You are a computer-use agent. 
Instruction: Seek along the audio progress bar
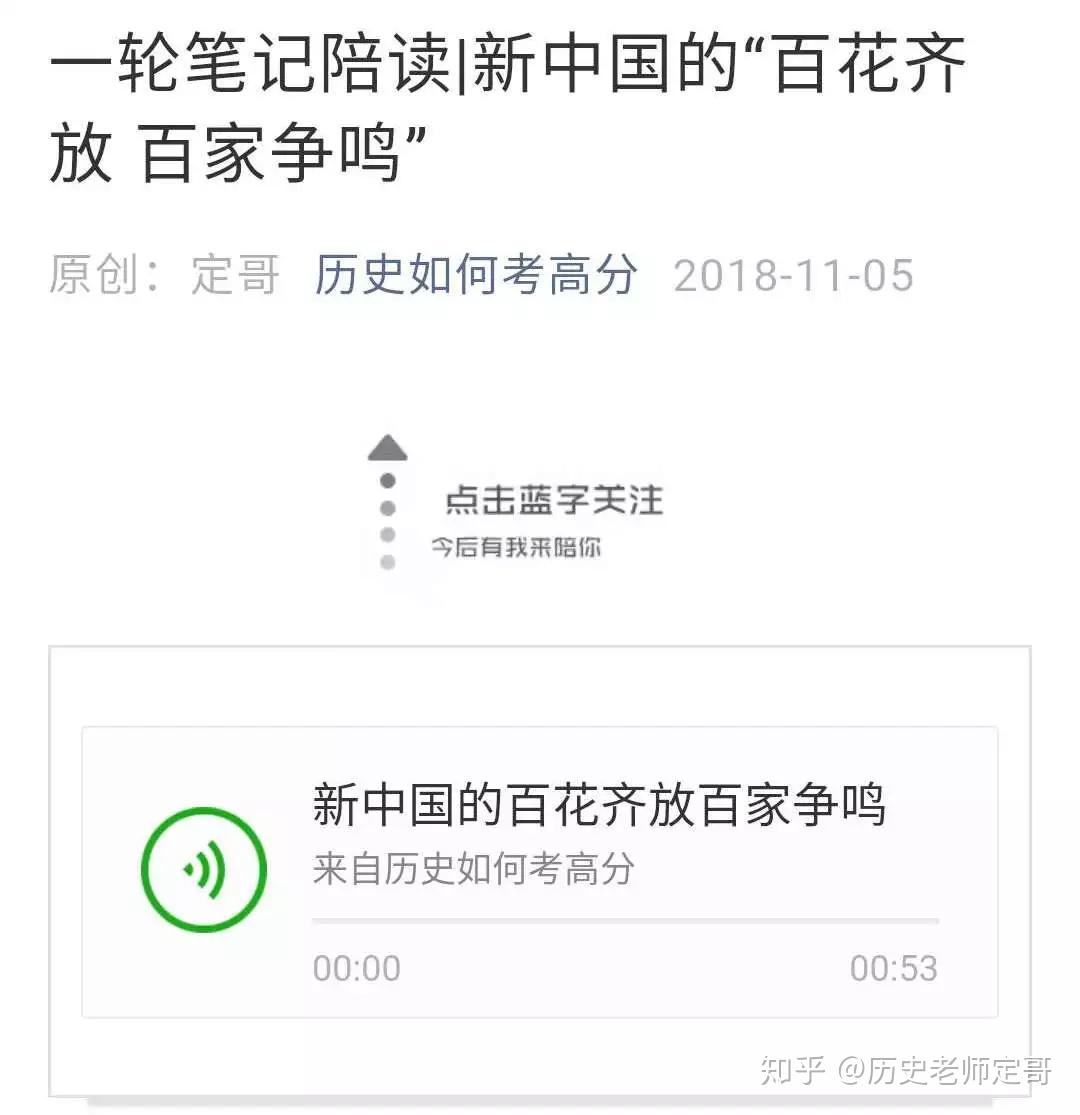(625, 920)
